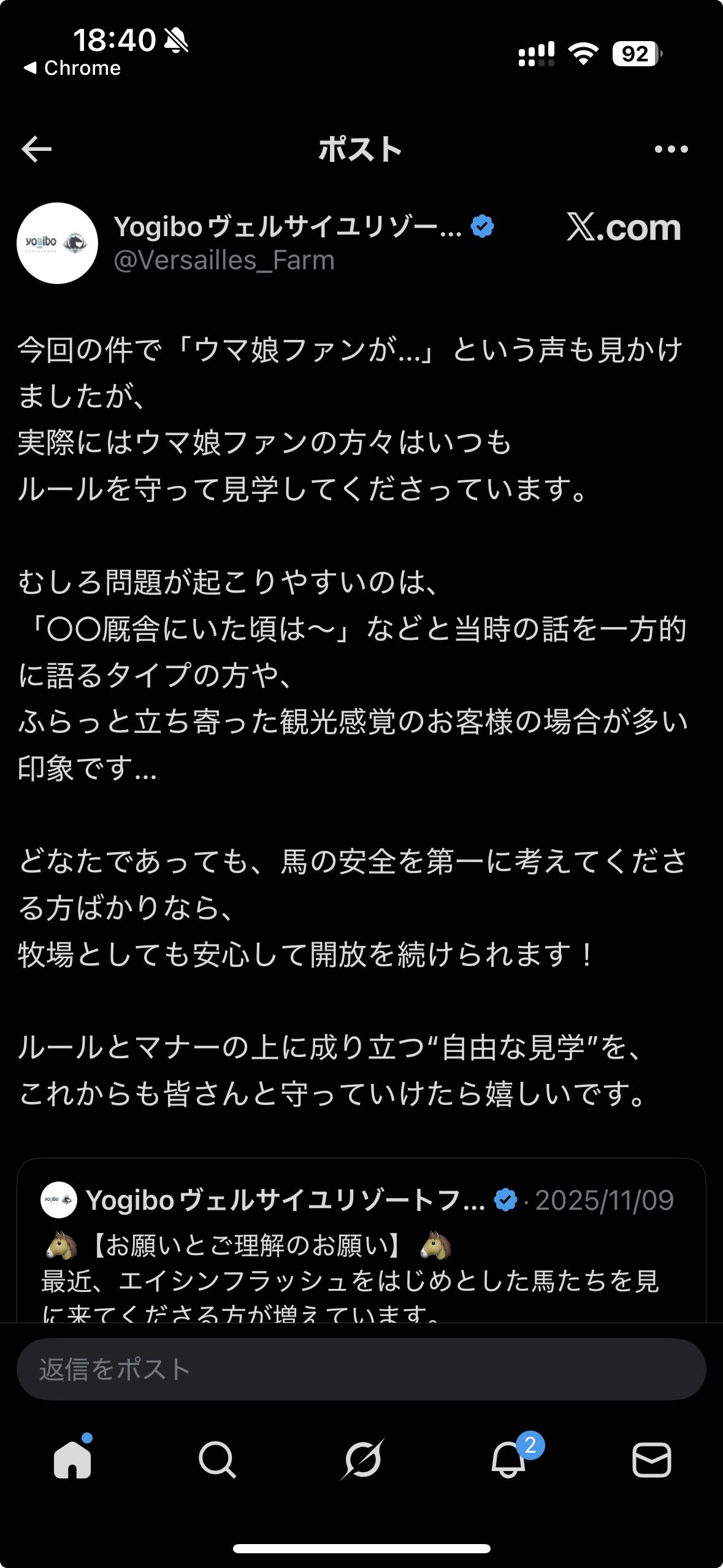This screenshot has height=1568, width=723.
Task: Open the post's three-dot overflow menu
Action: click(x=671, y=149)
